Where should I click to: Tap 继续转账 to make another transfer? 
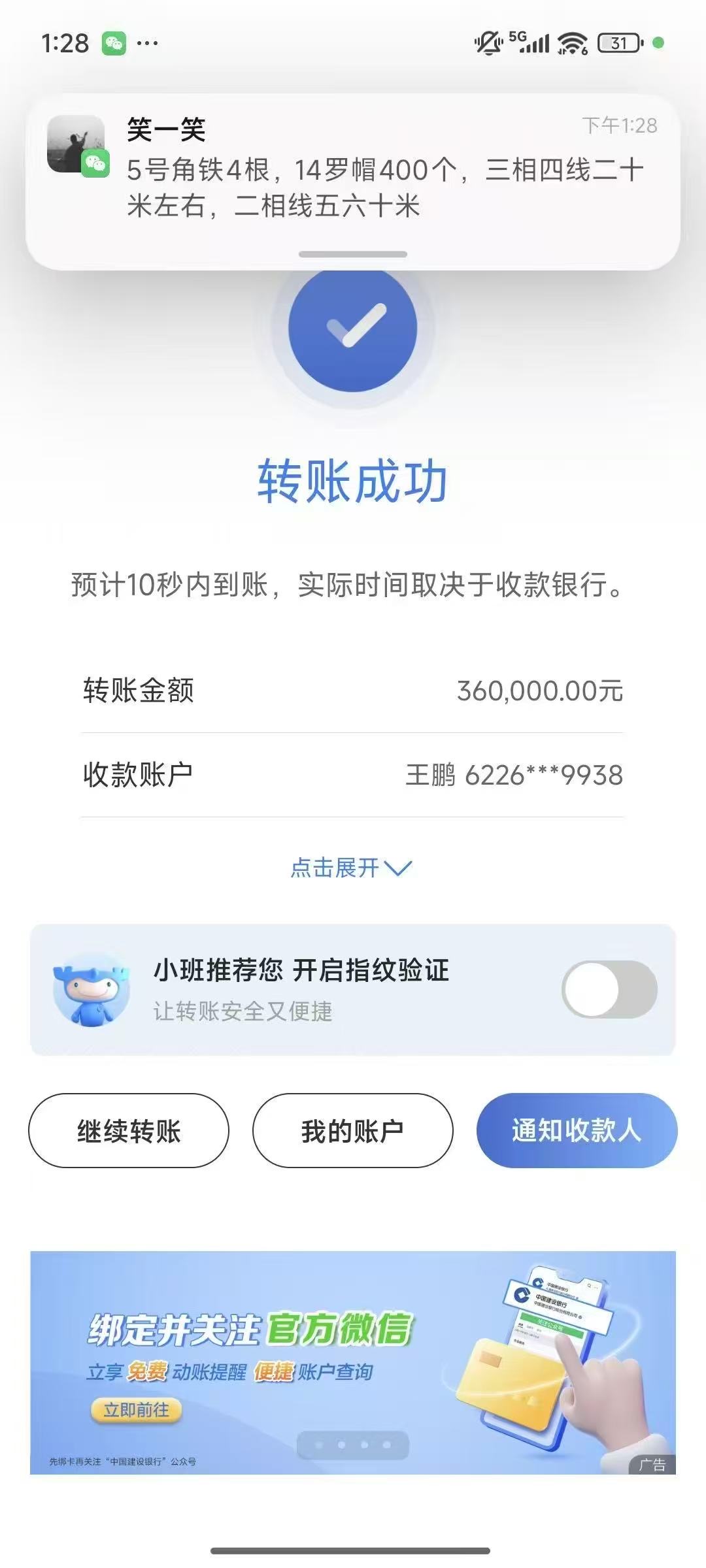129,1131
